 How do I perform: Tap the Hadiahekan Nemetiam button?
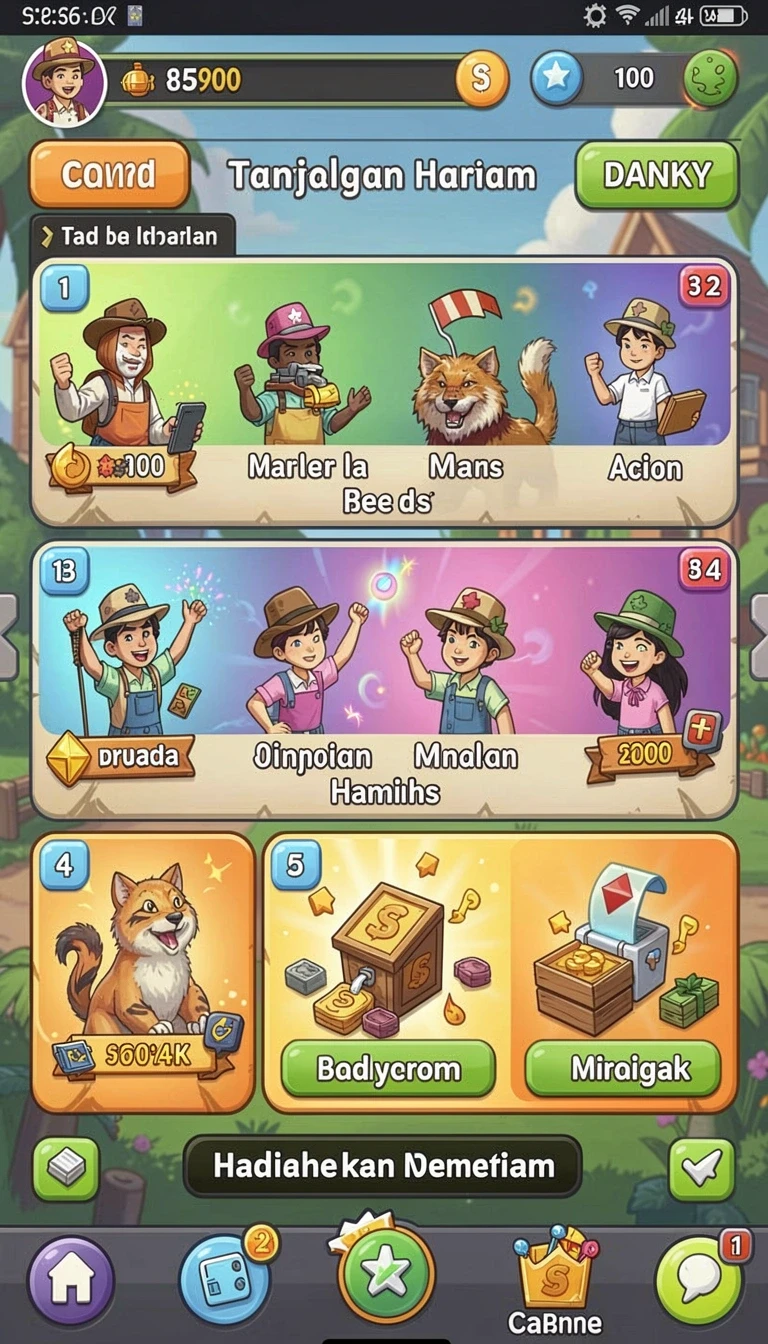(383, 1166)
